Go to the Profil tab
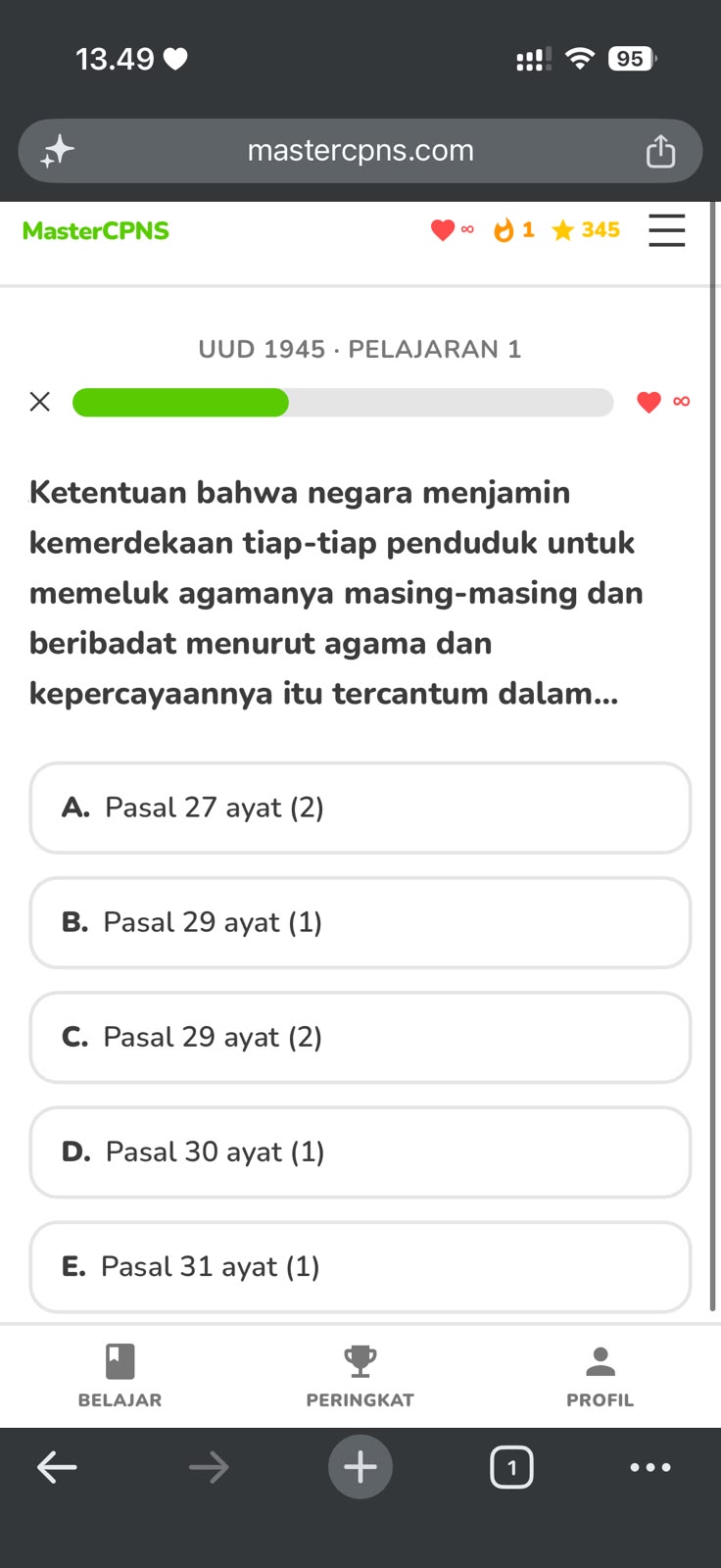 click(x=600, y=1376)
